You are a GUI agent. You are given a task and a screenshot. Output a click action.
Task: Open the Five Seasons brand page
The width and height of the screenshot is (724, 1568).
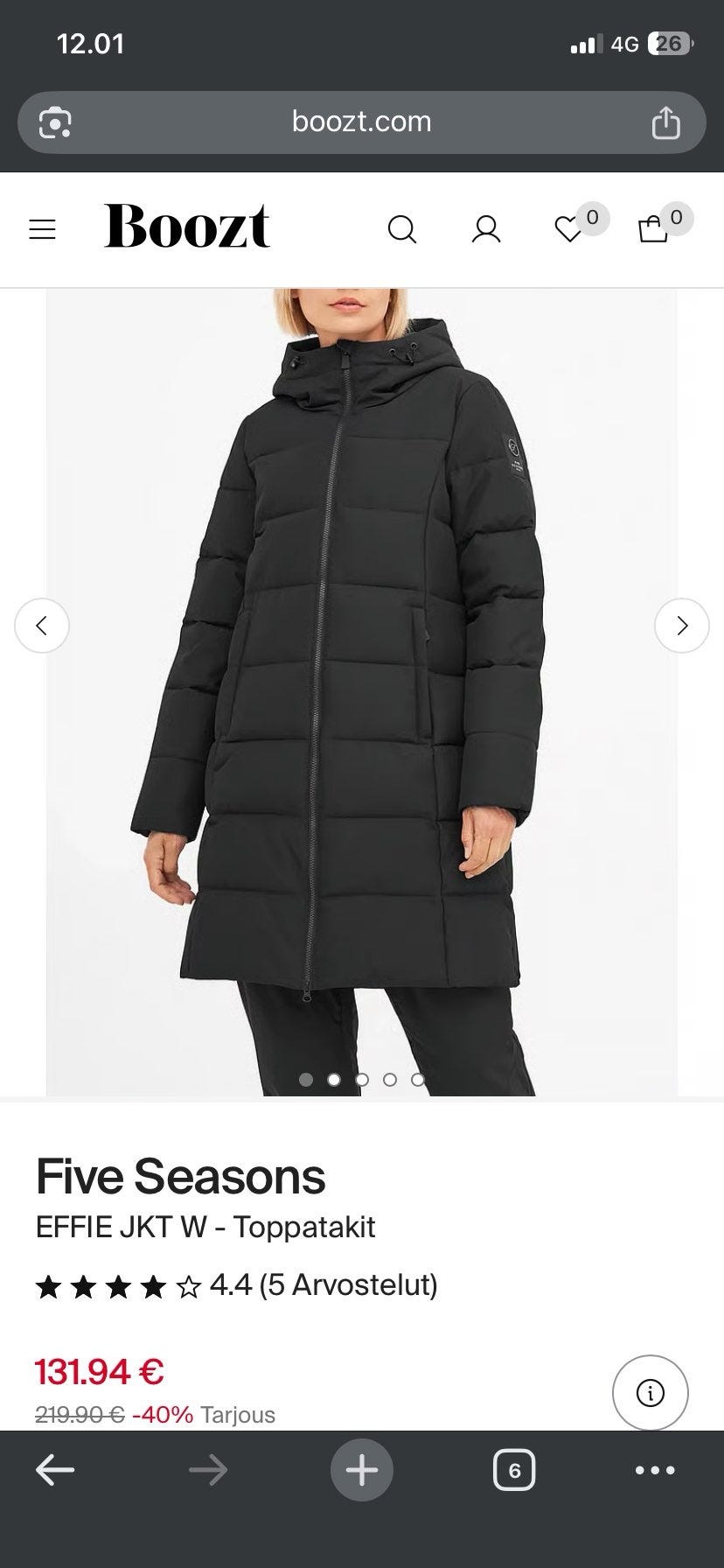[x=180, y=1176]
